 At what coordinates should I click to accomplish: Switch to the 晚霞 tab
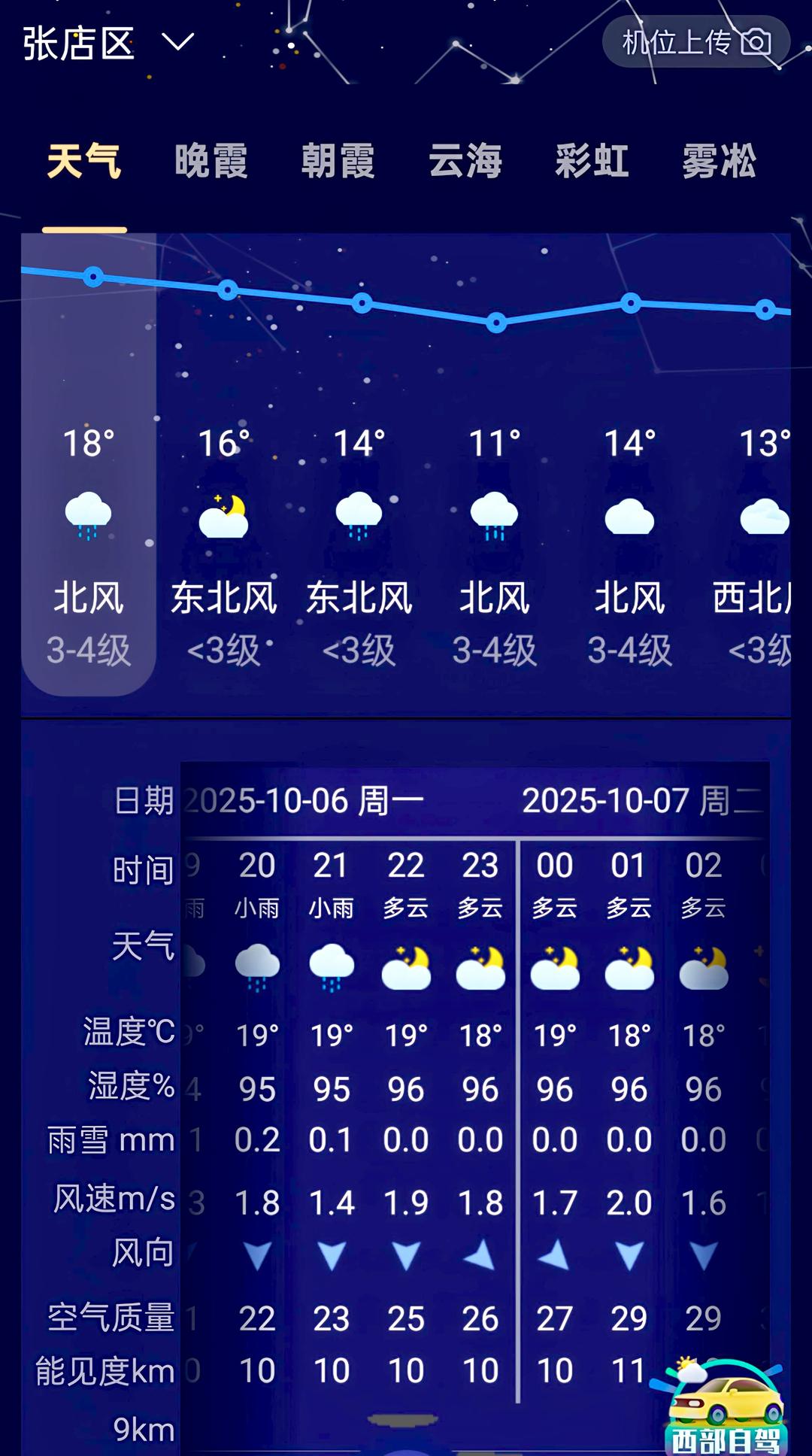(x=211, y=162)
